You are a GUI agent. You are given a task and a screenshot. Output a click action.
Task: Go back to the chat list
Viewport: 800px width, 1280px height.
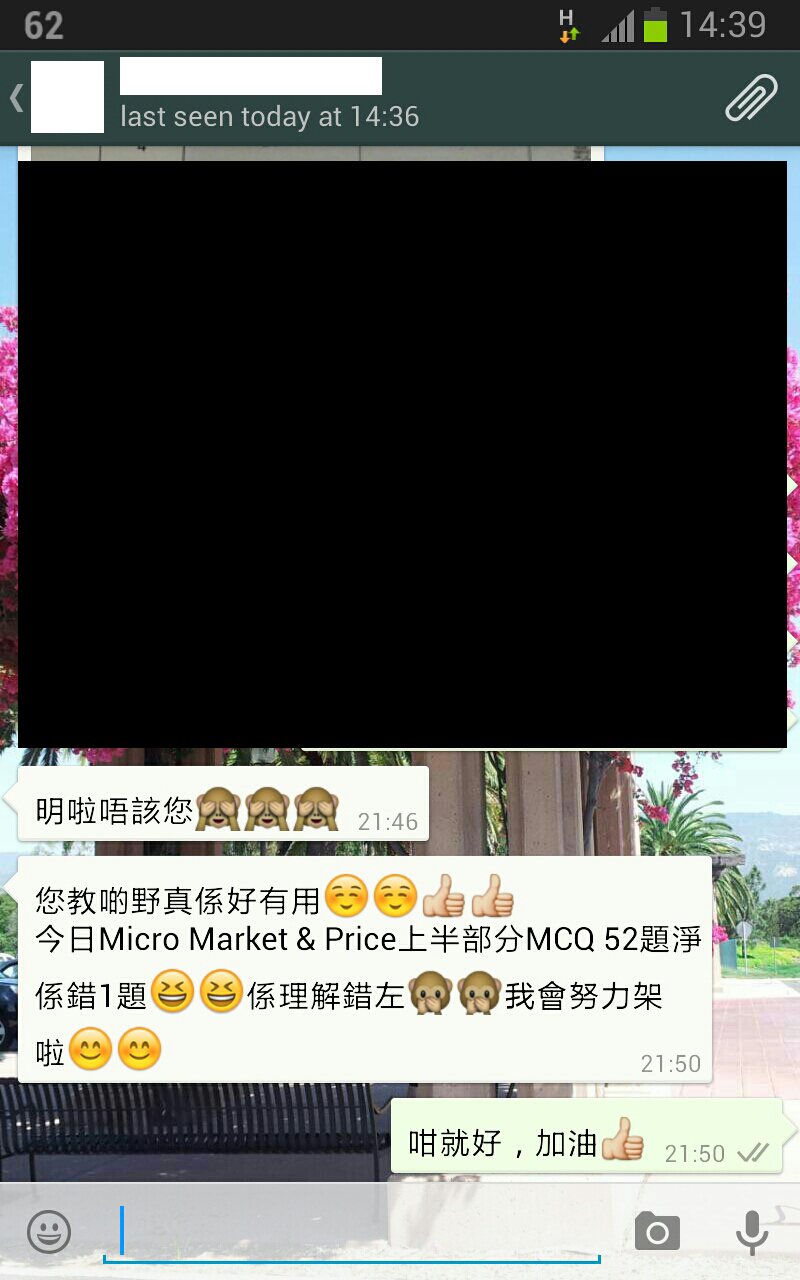pyautogui.click(x=17, y=98)
